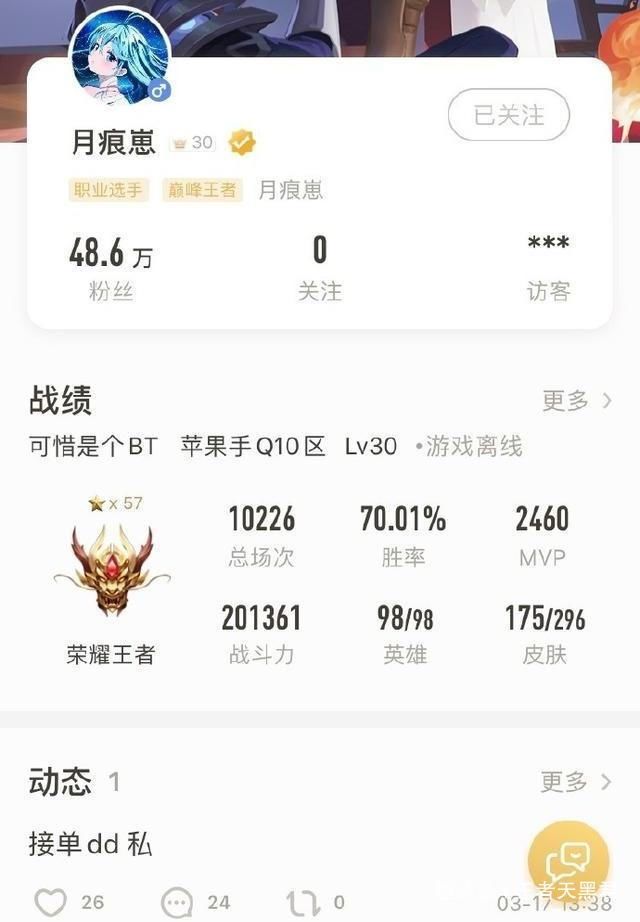Viewport: 640px width, 922px height.
Task: Open the 接单dd 私 post
Action: click(91, 844)
